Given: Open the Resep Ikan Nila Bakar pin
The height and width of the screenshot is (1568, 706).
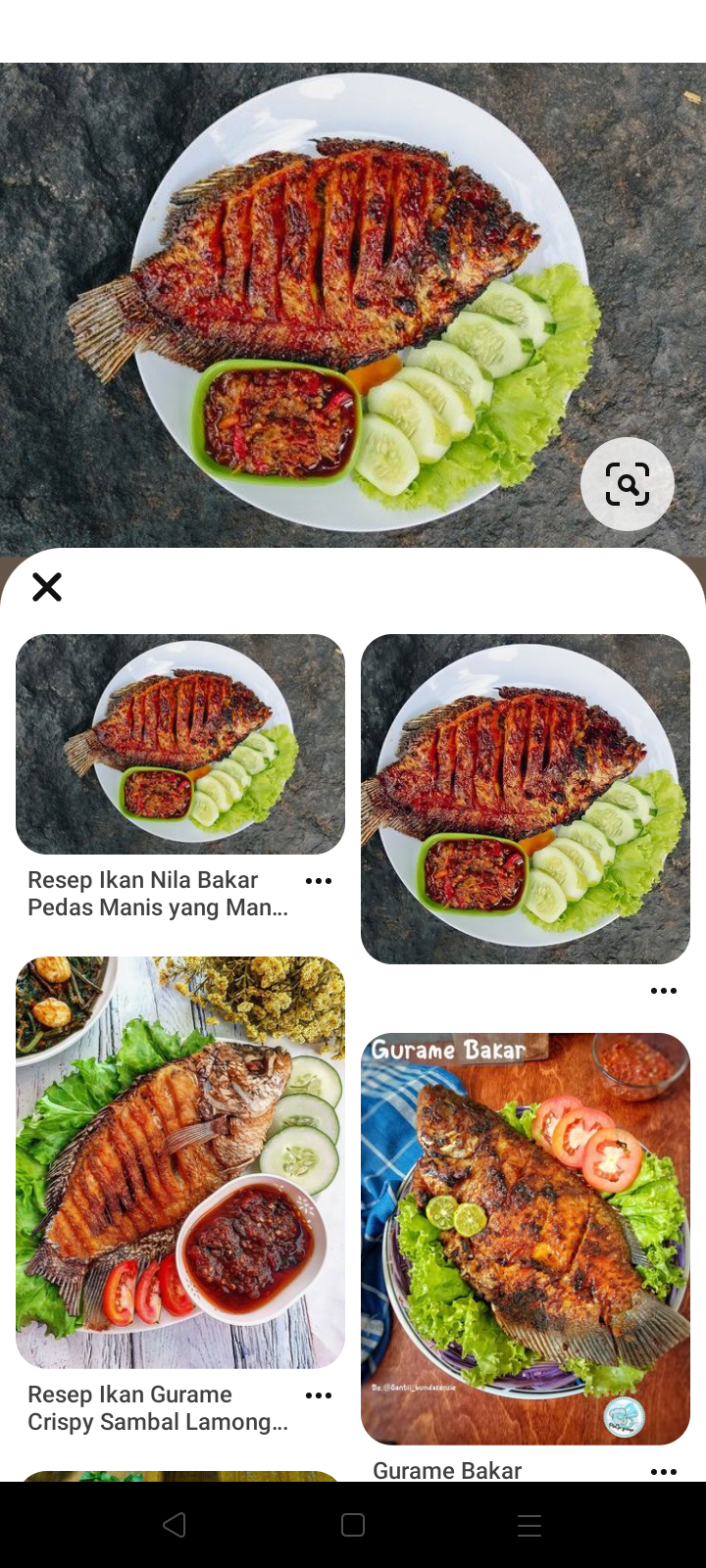Looking at the screenshot, I should tap(180, 744).
